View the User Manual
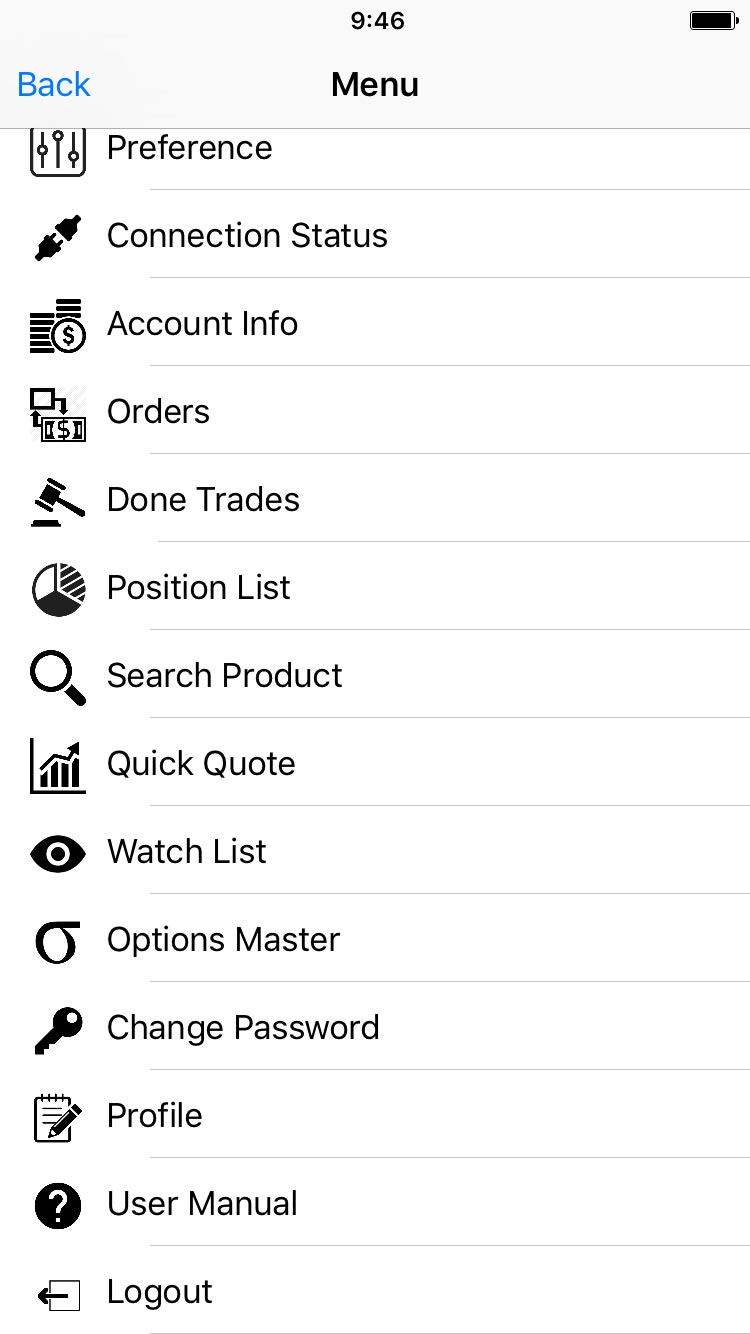Image resolution: width=750 pixels, height=1334 pixels. [375, 1203]
